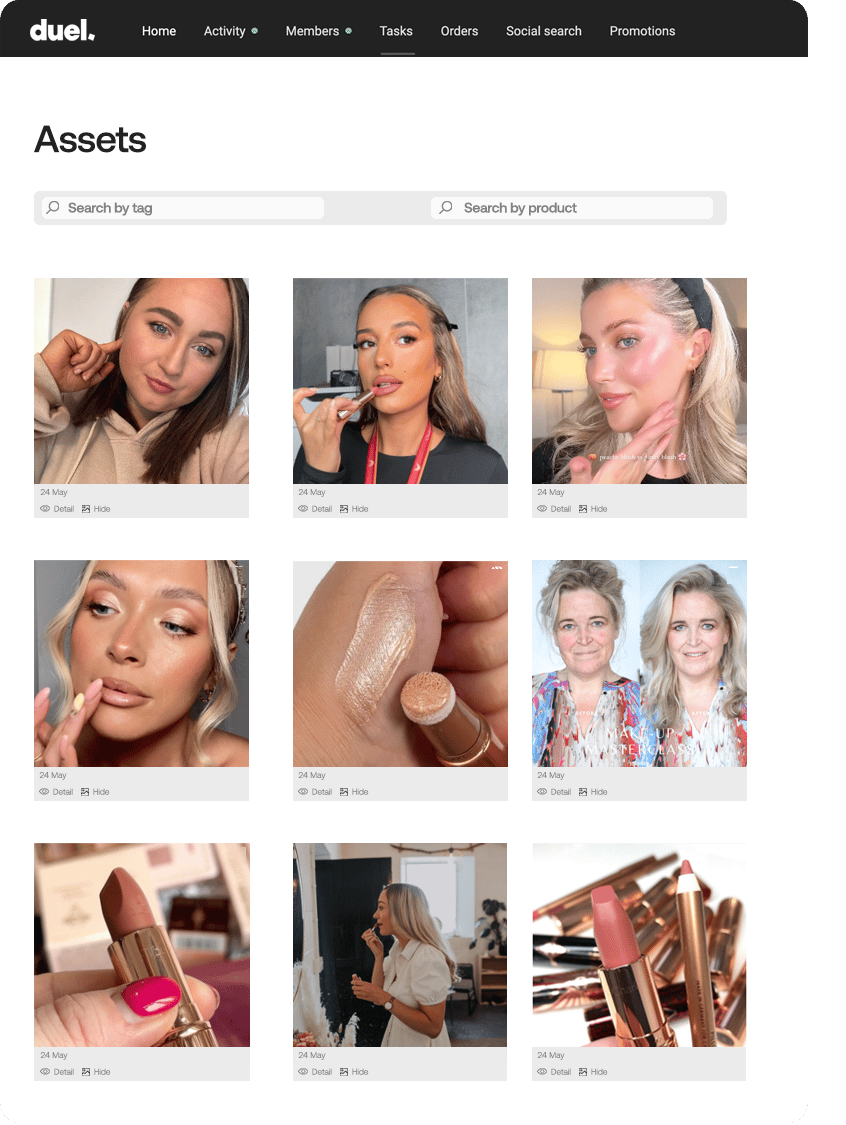
Task: View Detail for the mirror makeup asset
Action: 315,1072
